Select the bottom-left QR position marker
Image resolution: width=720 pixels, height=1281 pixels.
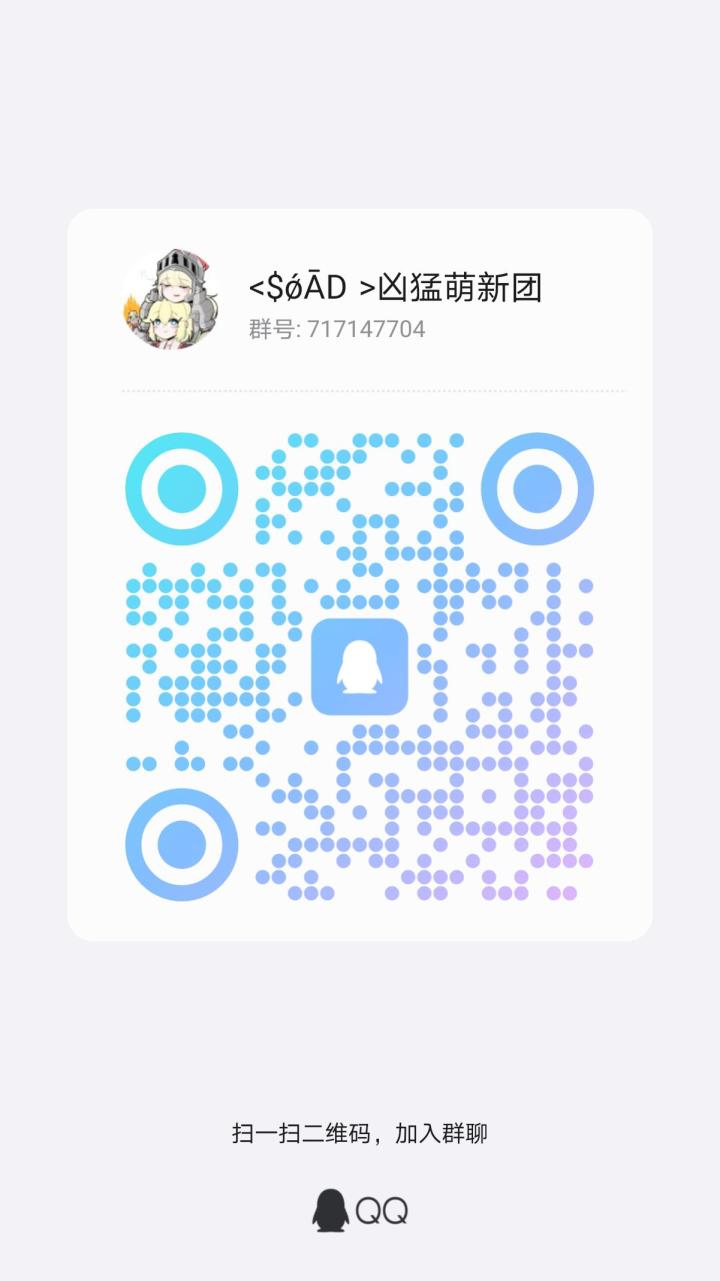(180, 846)
